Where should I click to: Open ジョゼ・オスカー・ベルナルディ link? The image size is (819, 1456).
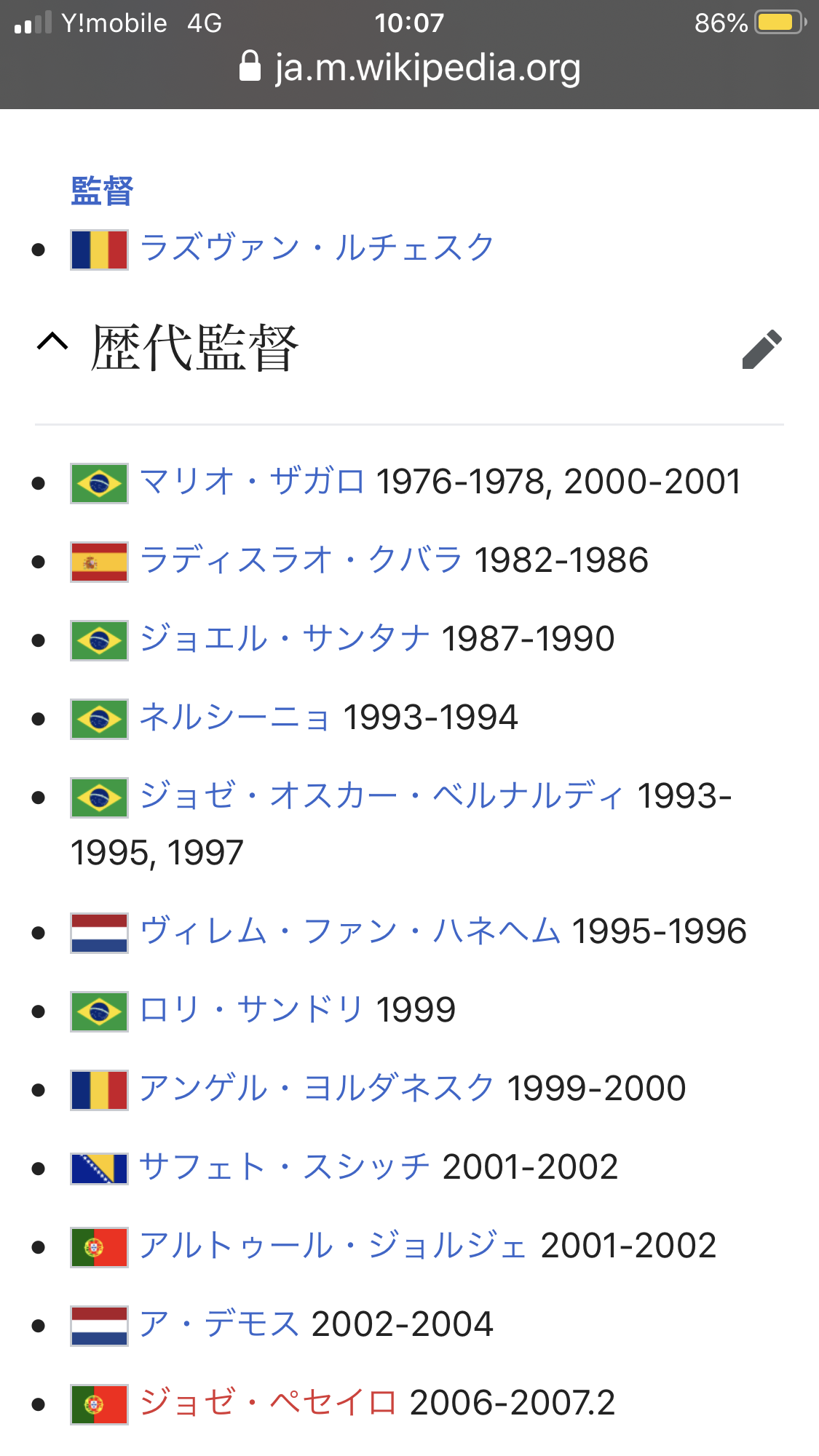tap(382, 797)
